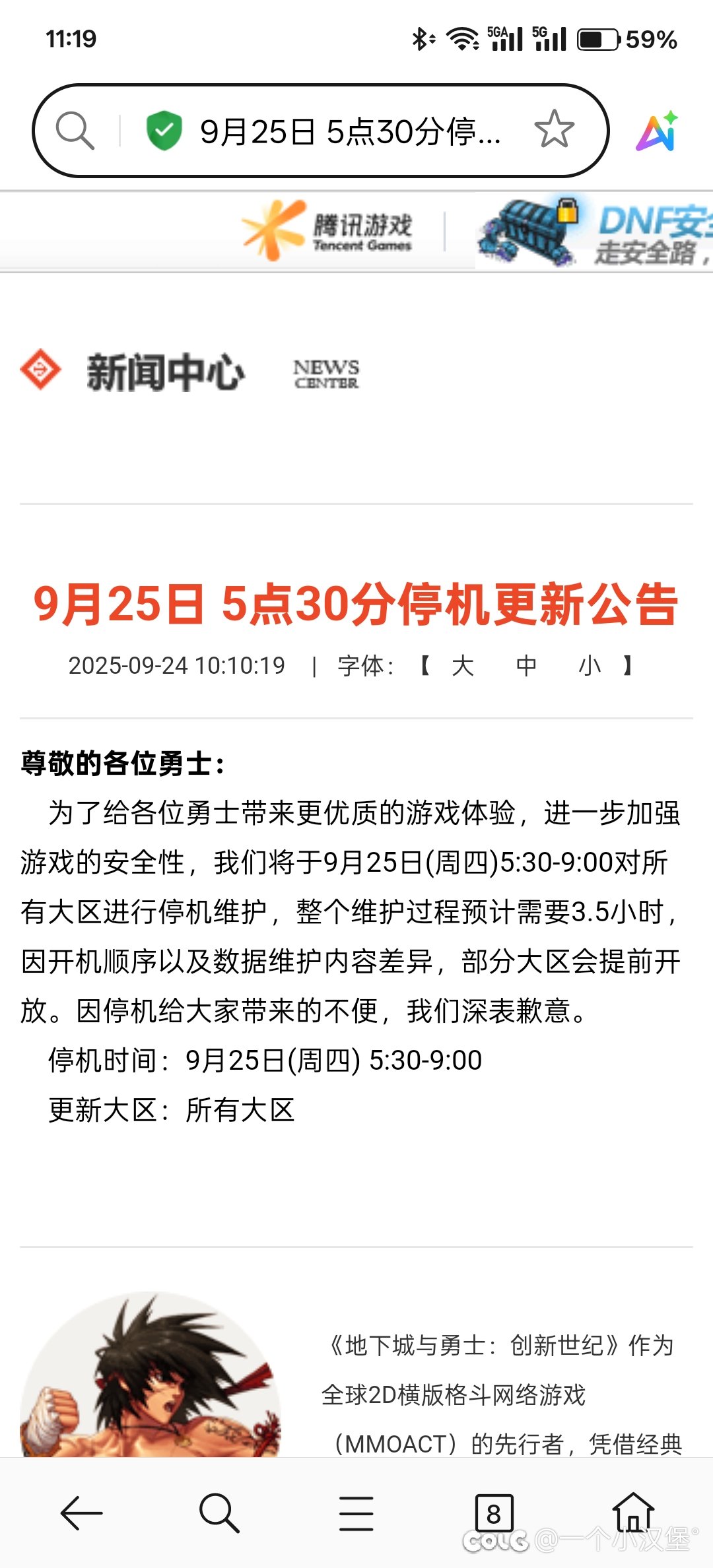Go to the browser home page
This screenshot has height=1568, width=713.
point(632,1511)
